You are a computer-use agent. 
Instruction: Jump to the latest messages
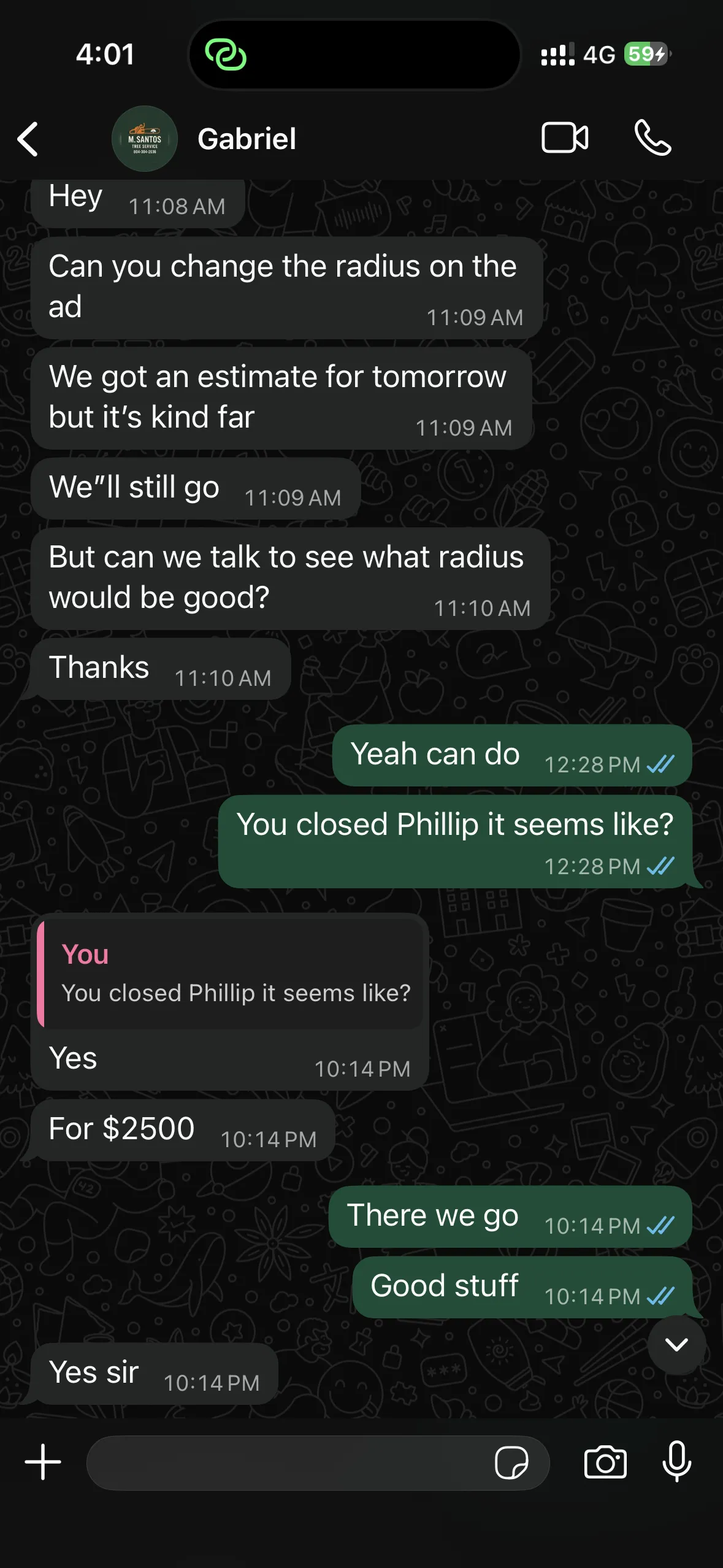click(x=676, y=1345)
